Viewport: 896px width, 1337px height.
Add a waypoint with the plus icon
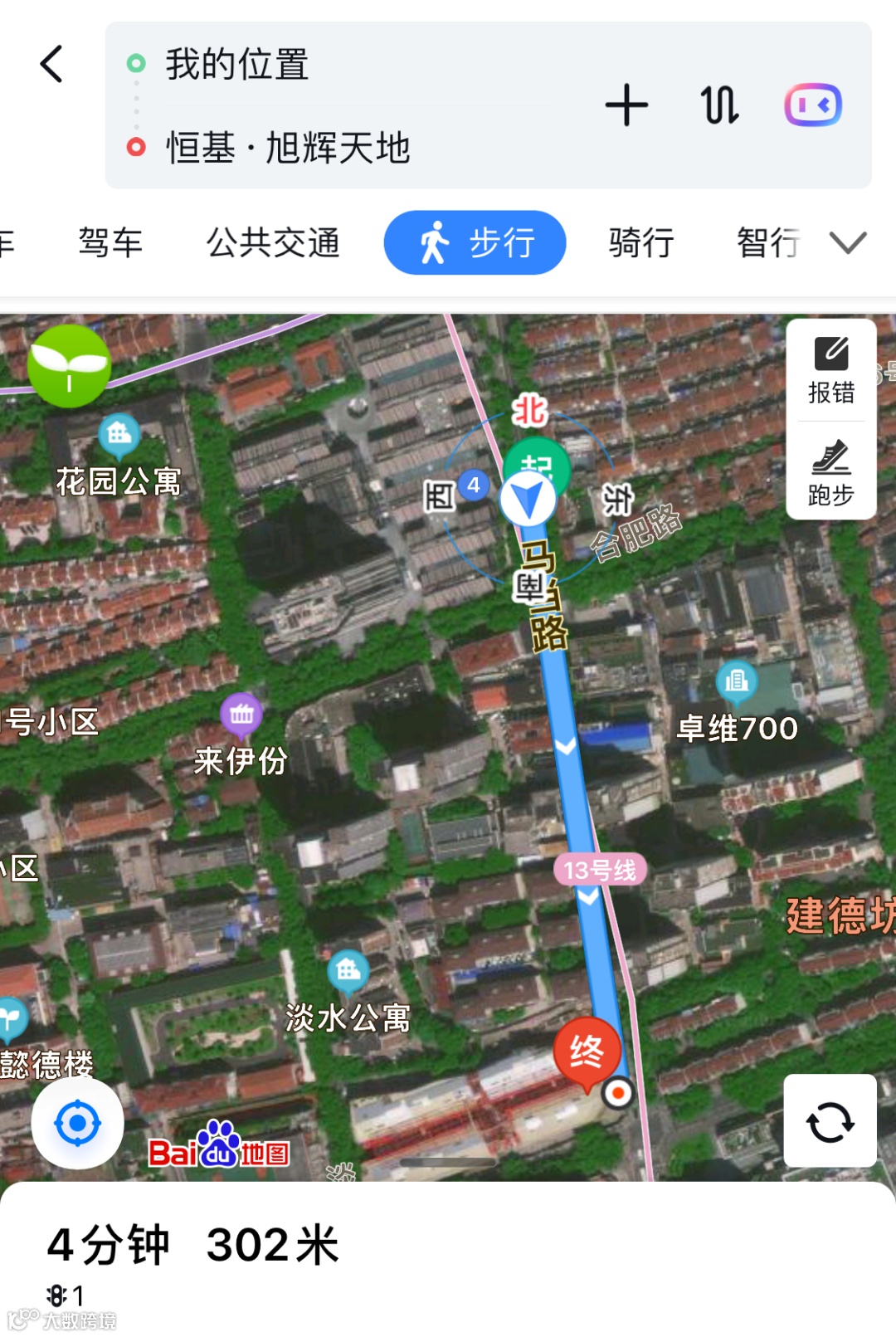(x=626, y=105)
